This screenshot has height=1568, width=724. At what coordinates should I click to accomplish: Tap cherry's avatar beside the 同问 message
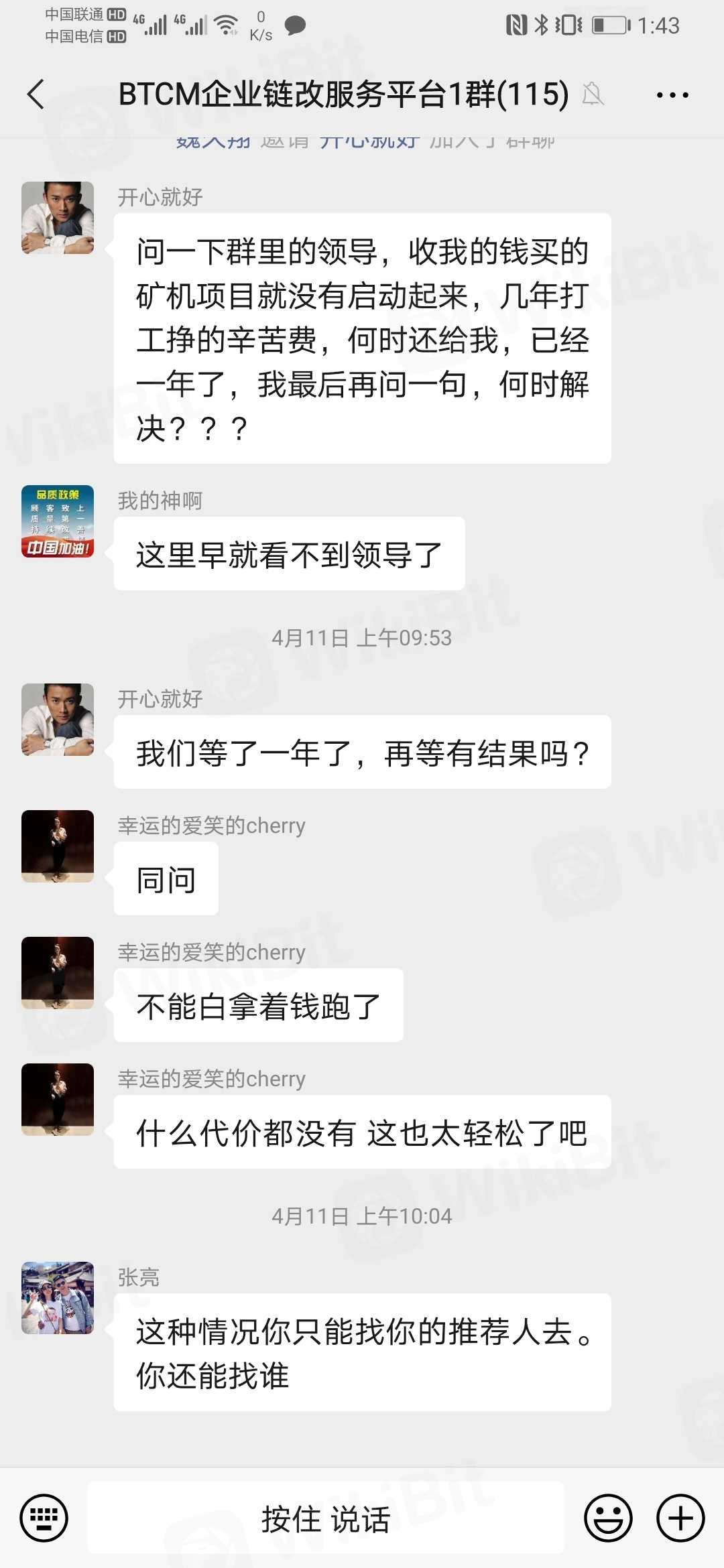pos(58,846)
